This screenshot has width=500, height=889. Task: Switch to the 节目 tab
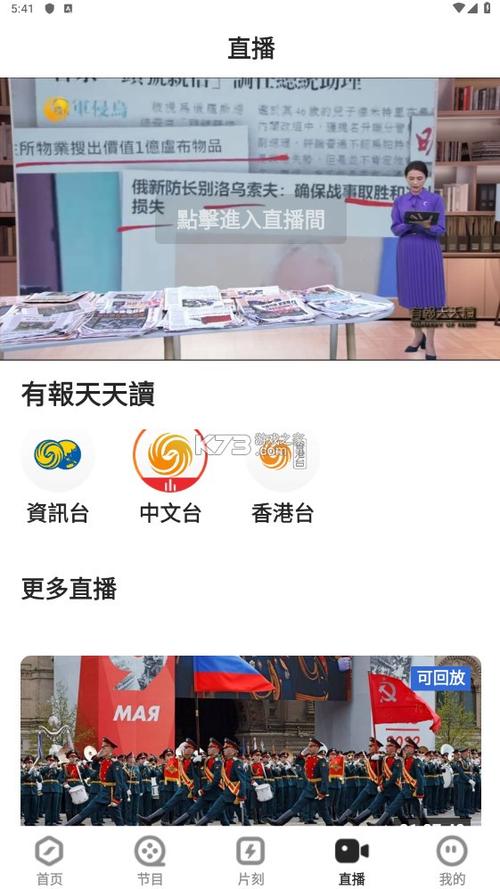150,861
